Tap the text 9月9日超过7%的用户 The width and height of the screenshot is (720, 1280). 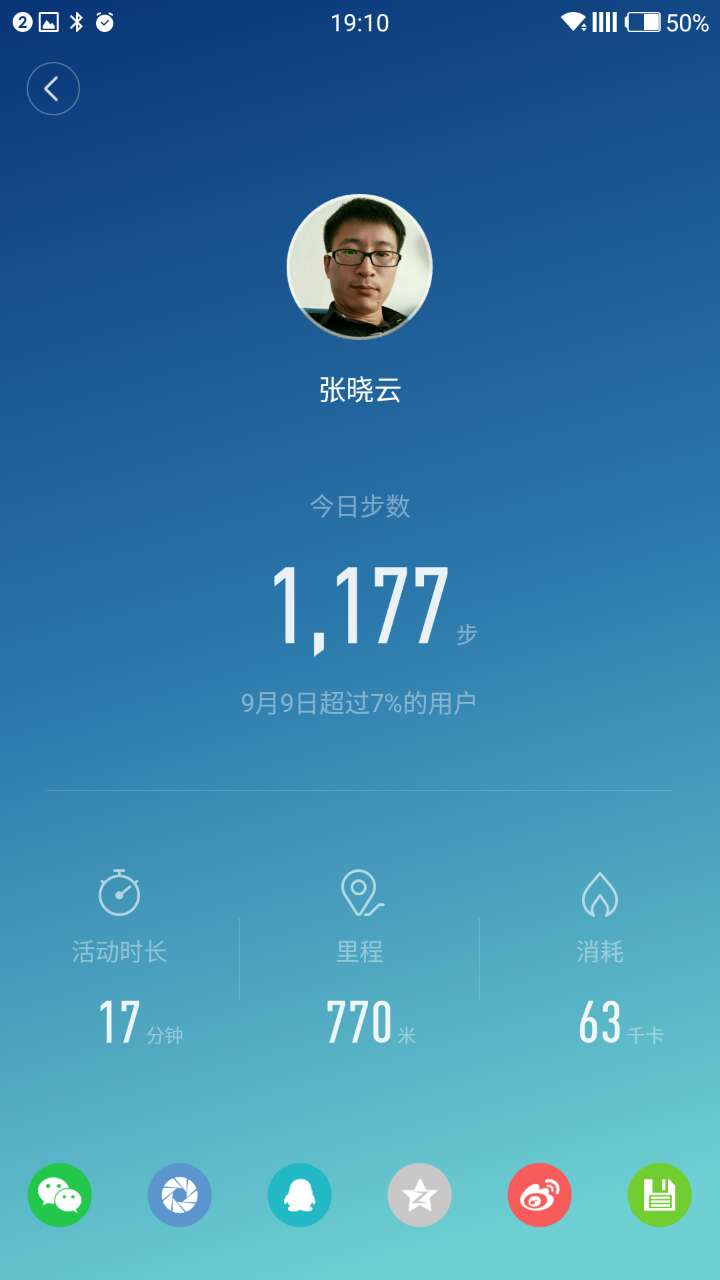click(x=360, y=701)
